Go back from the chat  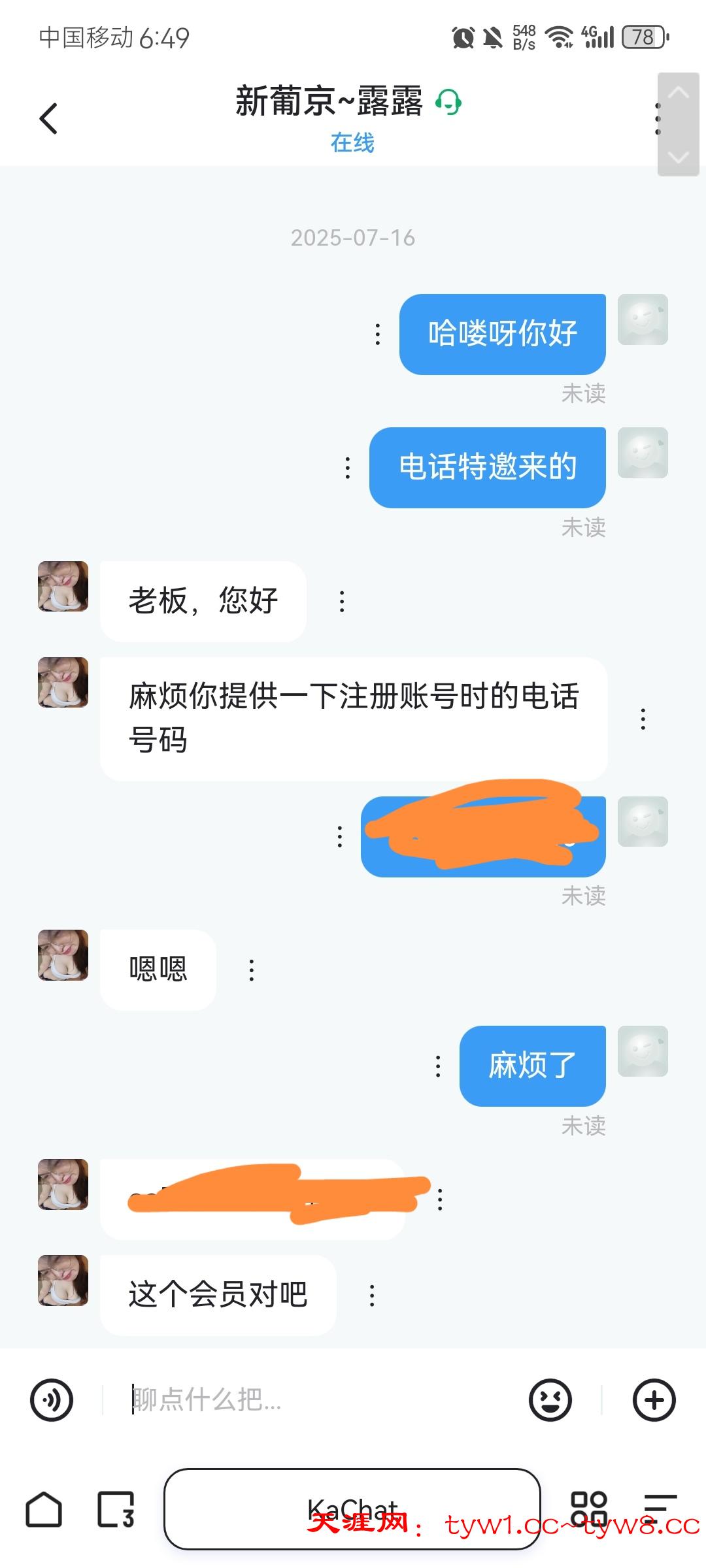49,119
